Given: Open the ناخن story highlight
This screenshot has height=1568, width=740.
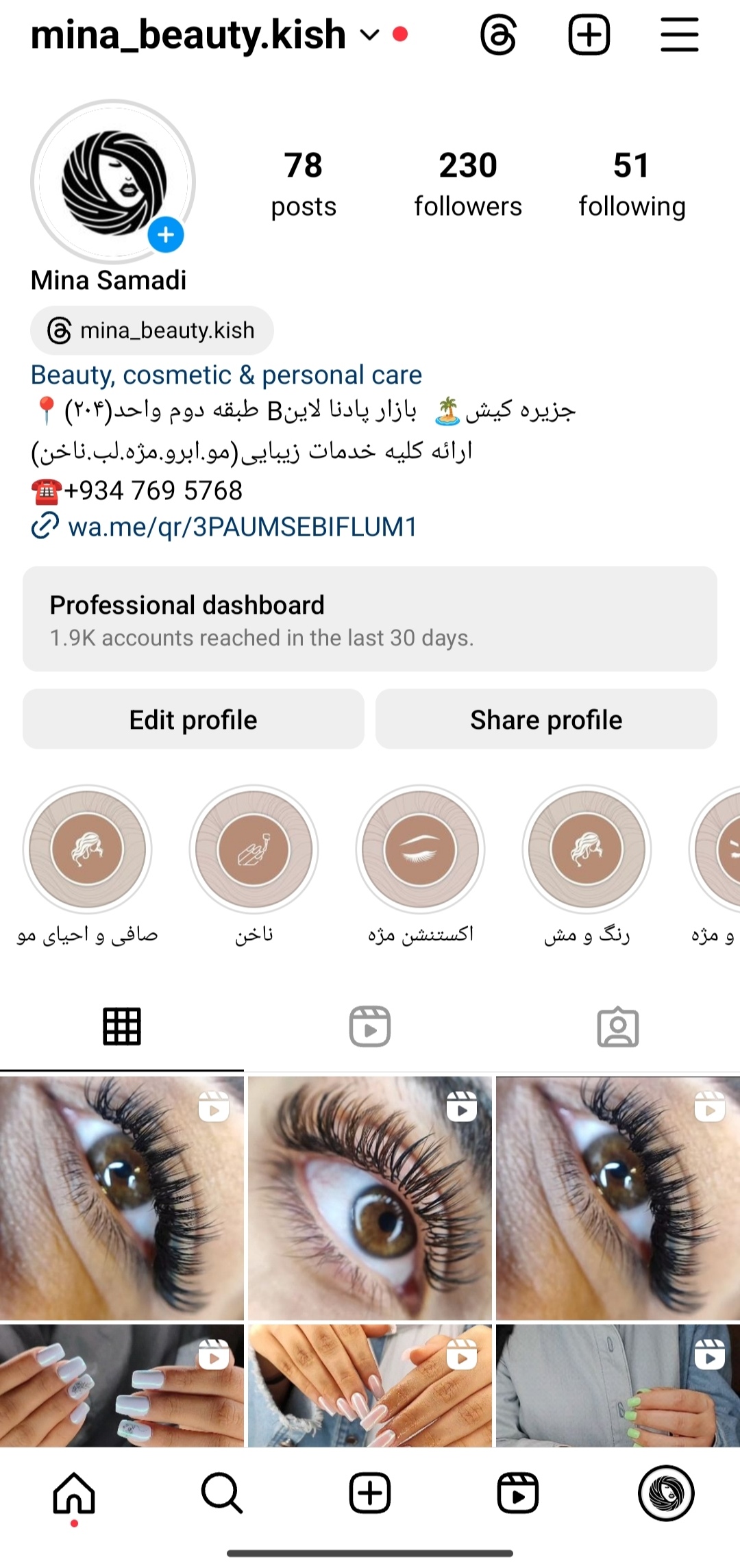Looking at the screenshot, I should click(x=254, y=849).
